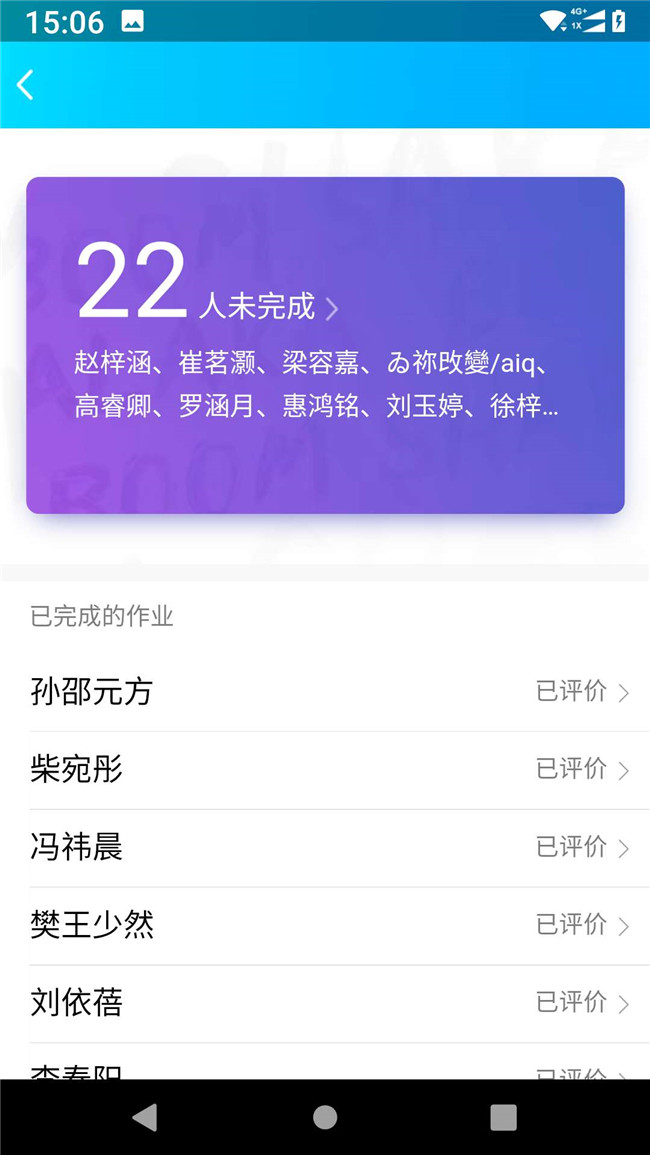The width and height of the screenshot is (650, 1155).
Task: Select 樊王少然's homework row
Action: point(325,926)
